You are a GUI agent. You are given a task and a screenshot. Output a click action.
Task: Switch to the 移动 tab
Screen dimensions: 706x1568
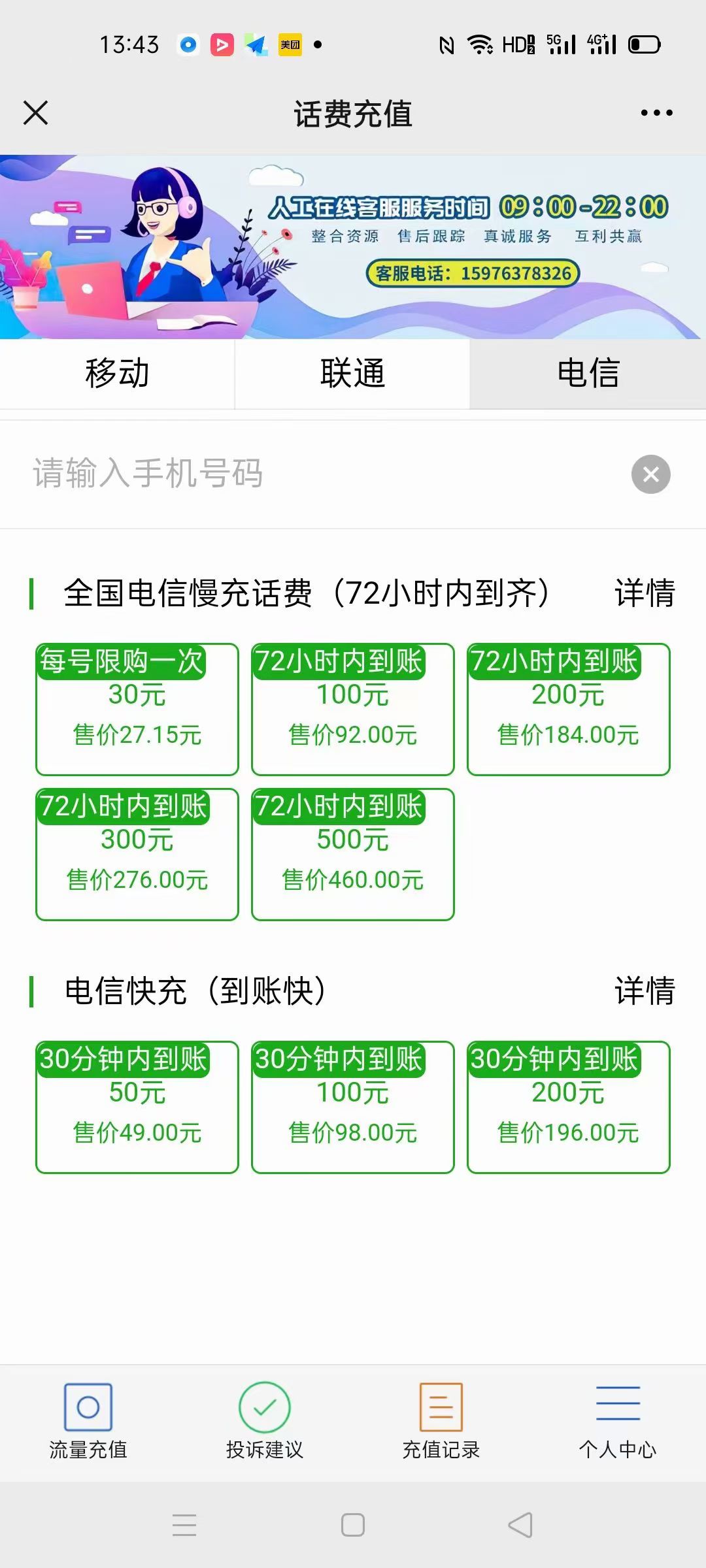(117, 374)
